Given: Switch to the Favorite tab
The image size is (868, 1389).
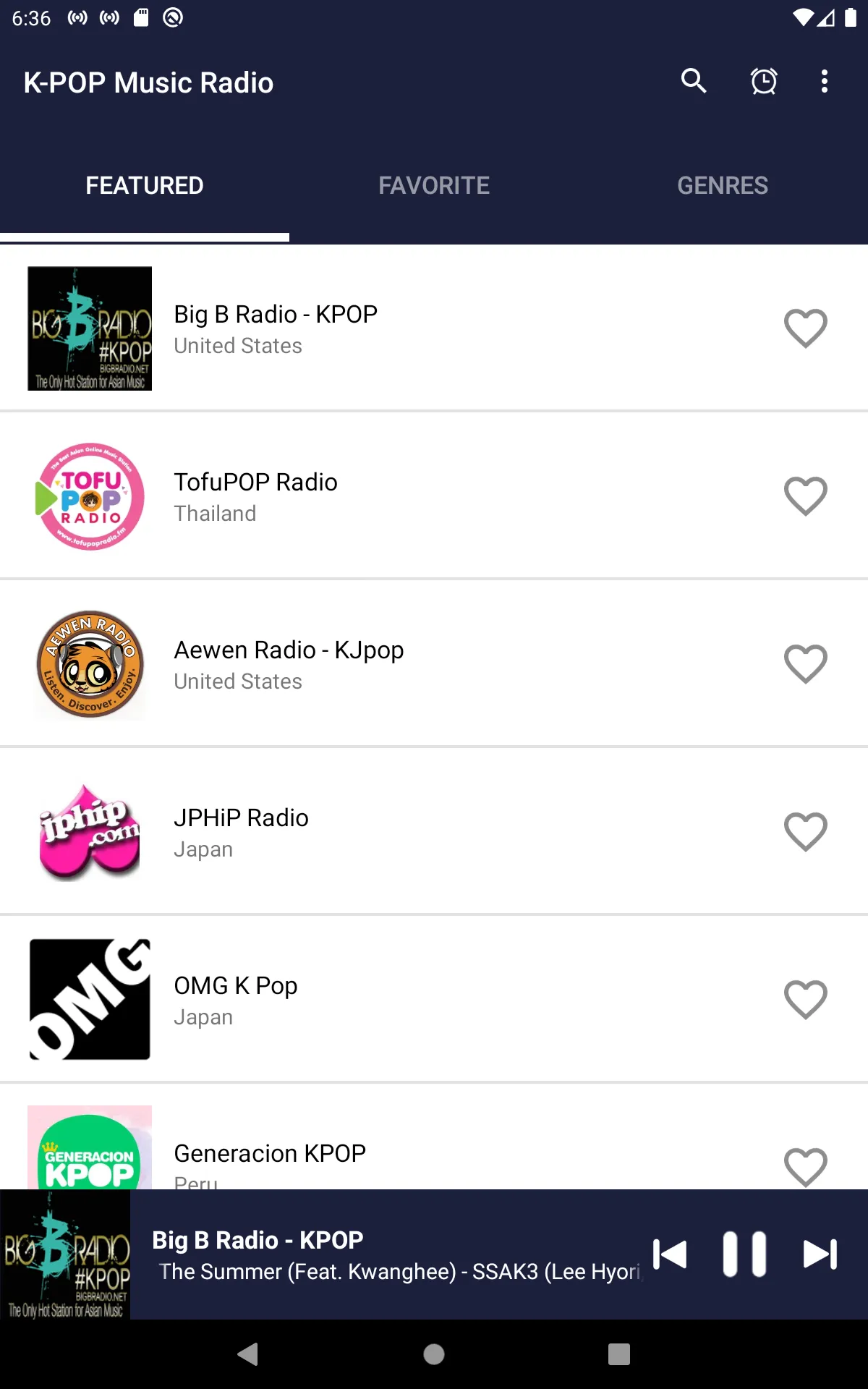Looking at the screenshot, I should 434,185.
